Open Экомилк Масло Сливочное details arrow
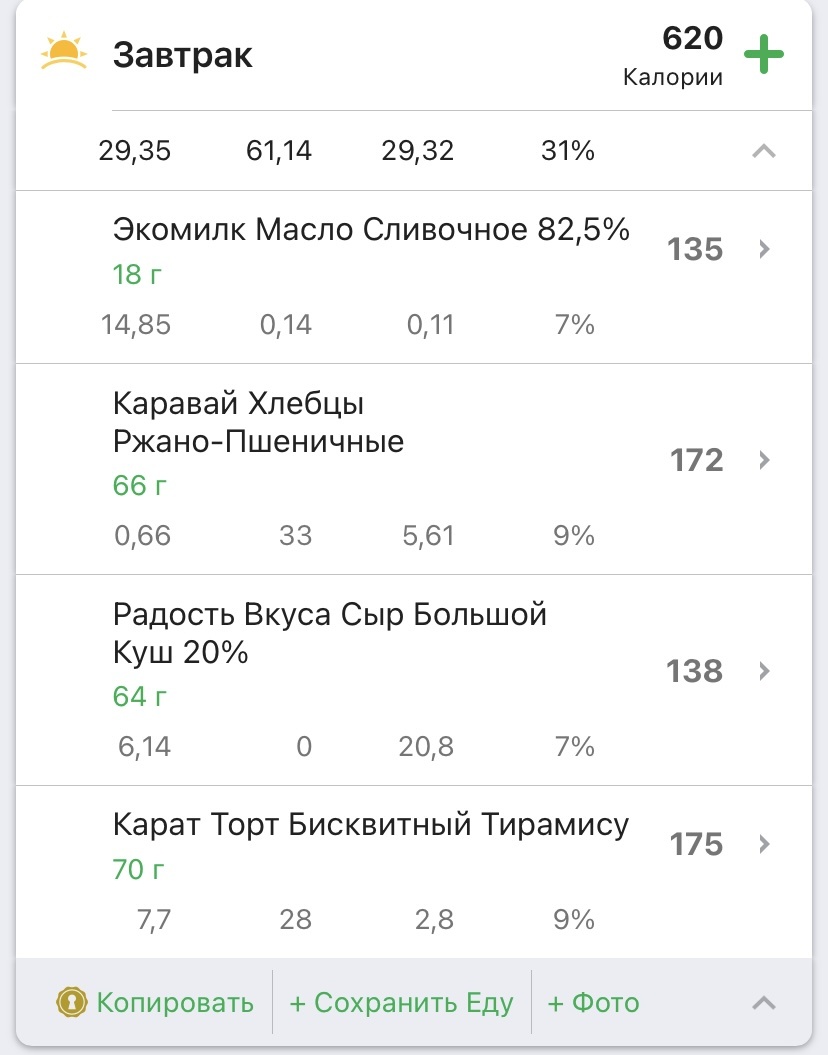 (765, 250)
